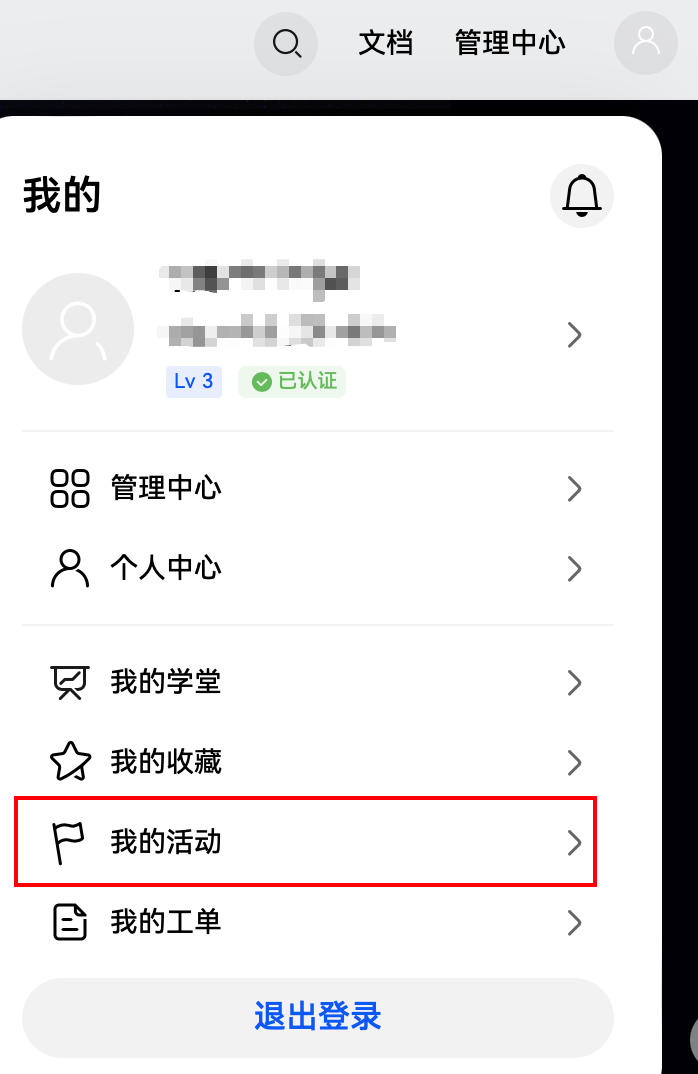698x1074 pixels.
Task: Open 管理中心 in the top bar
Action: (x=510, y=43)
